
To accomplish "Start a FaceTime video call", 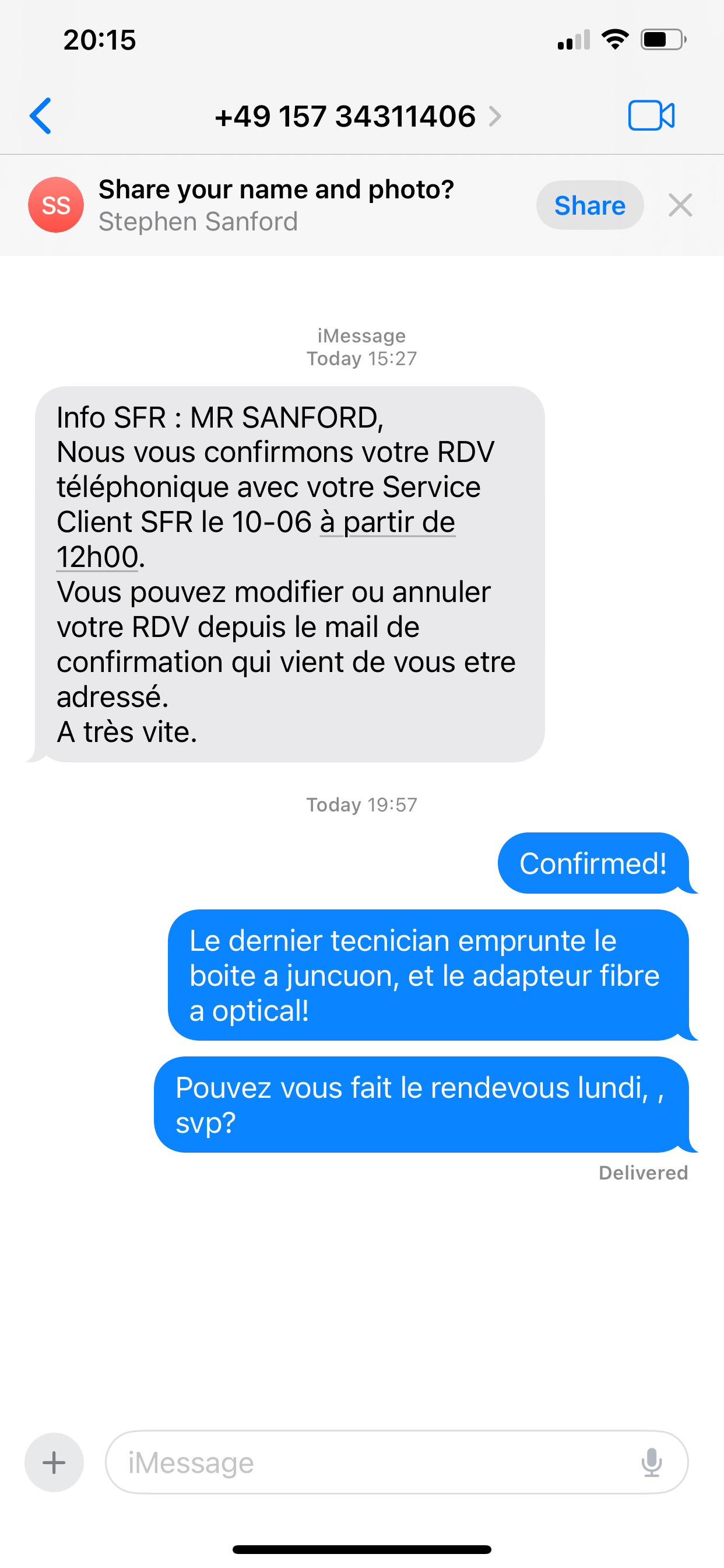I will [x=651, y=116].
